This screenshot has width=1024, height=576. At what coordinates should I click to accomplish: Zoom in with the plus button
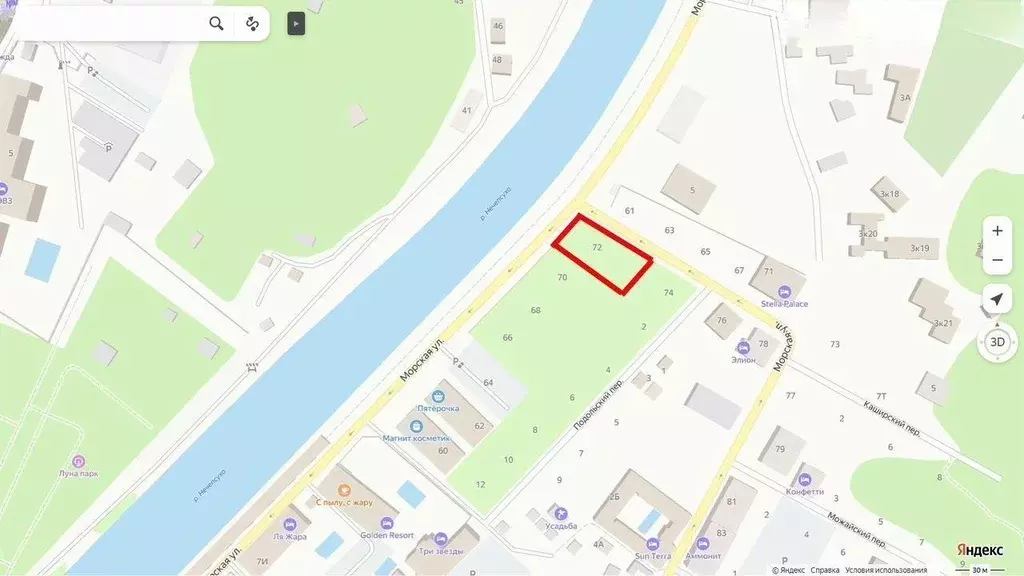pyautogui.click(x=997, y=230)
